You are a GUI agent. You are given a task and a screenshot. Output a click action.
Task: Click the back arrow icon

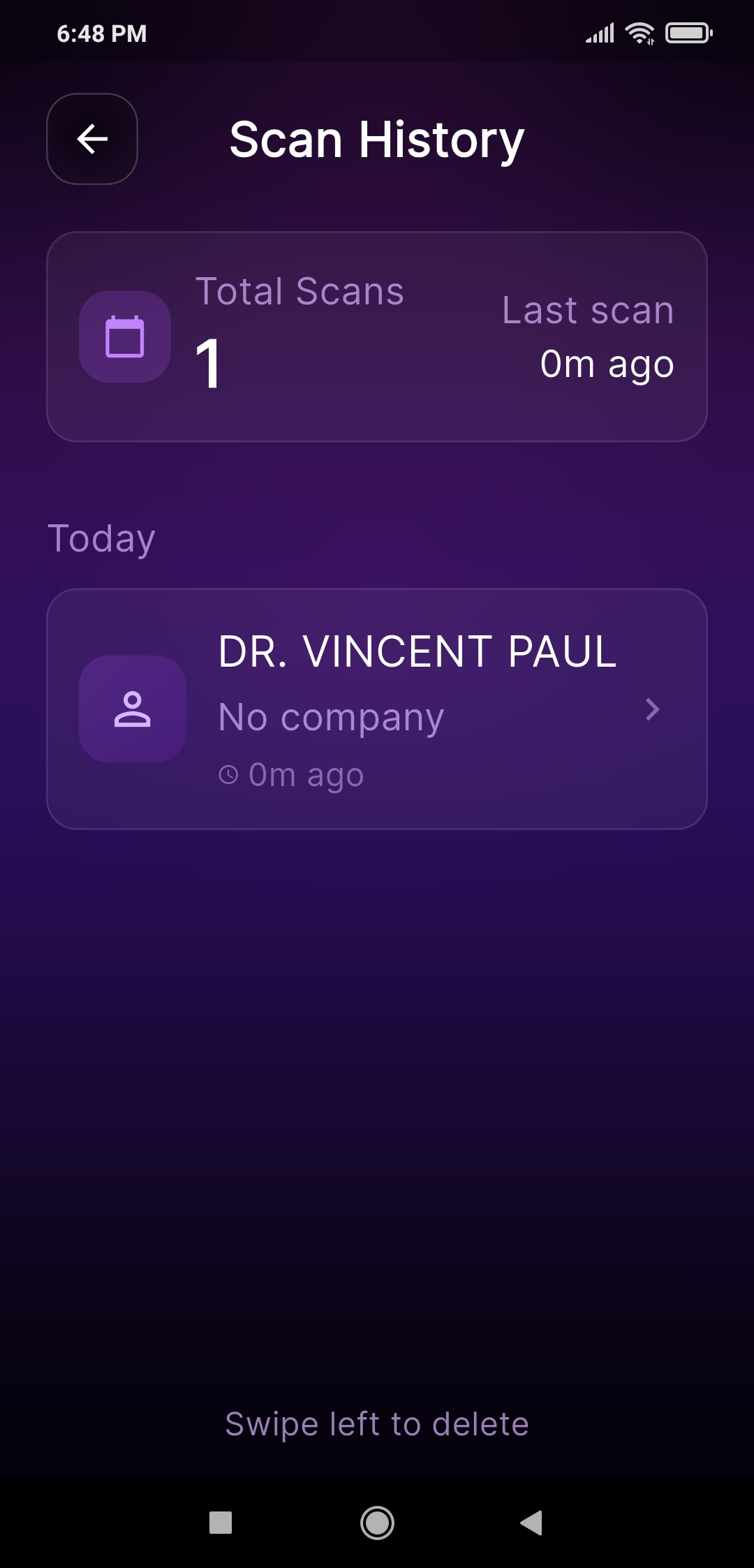[x=91, y=139]
